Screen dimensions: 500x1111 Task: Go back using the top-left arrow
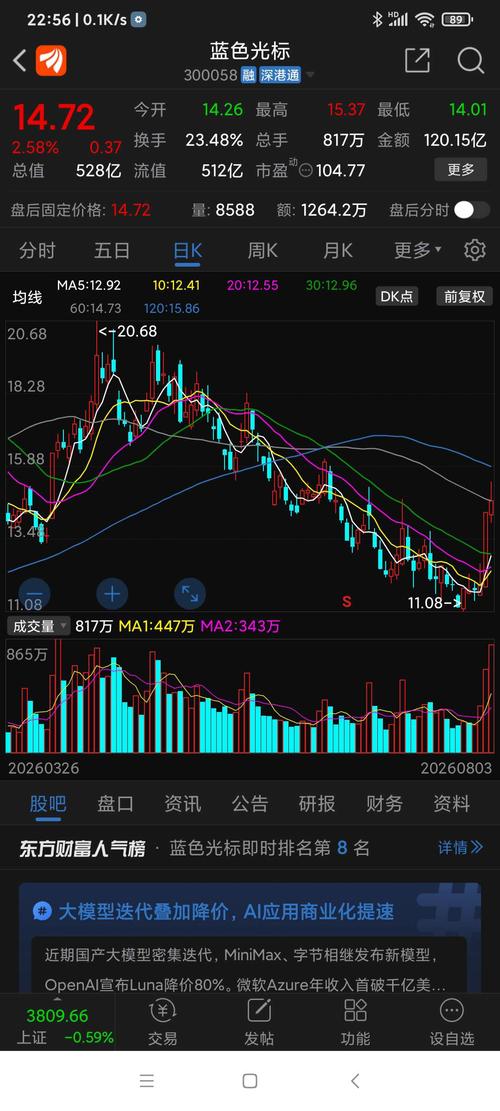click(20, 61)
